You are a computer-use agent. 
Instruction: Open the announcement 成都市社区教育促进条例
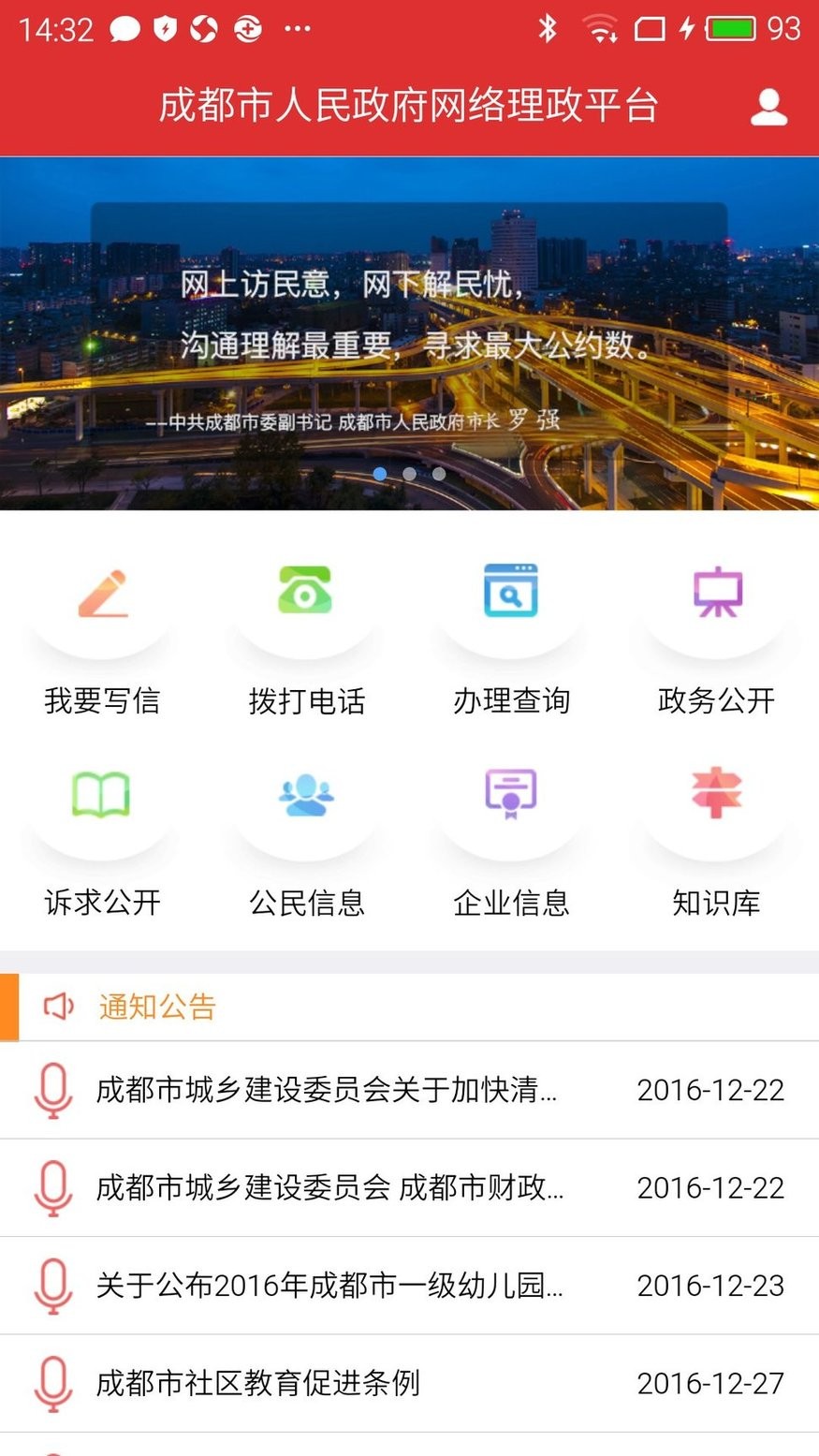pos(259,1383)
